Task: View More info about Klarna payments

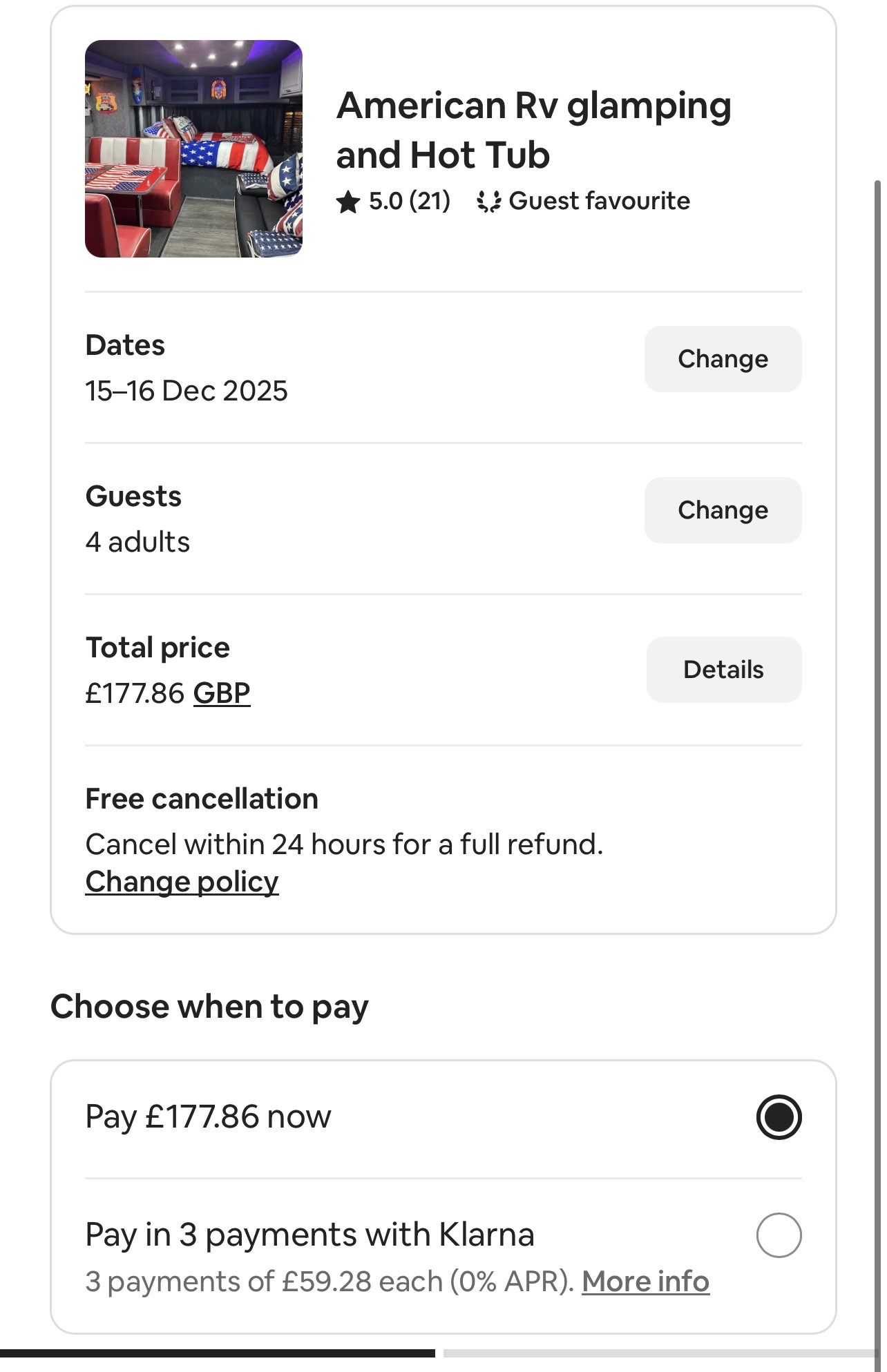Action: coord(646,1281)
